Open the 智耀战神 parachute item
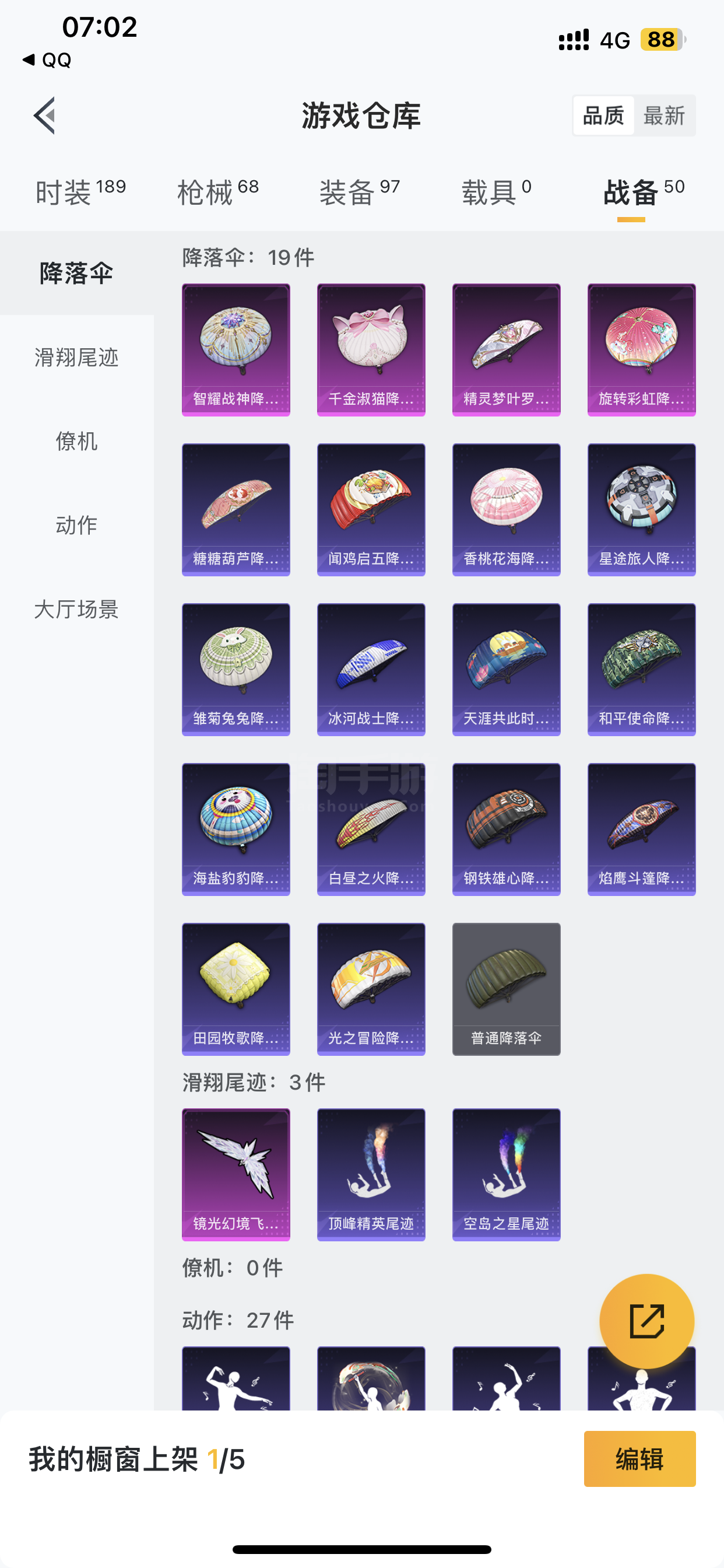This screenshot has height=1568, width=724. pyautogui.click(x=236, y=350)
